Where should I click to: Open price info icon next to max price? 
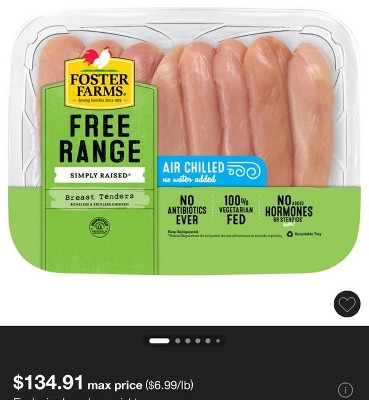click(x=345, y=390)
